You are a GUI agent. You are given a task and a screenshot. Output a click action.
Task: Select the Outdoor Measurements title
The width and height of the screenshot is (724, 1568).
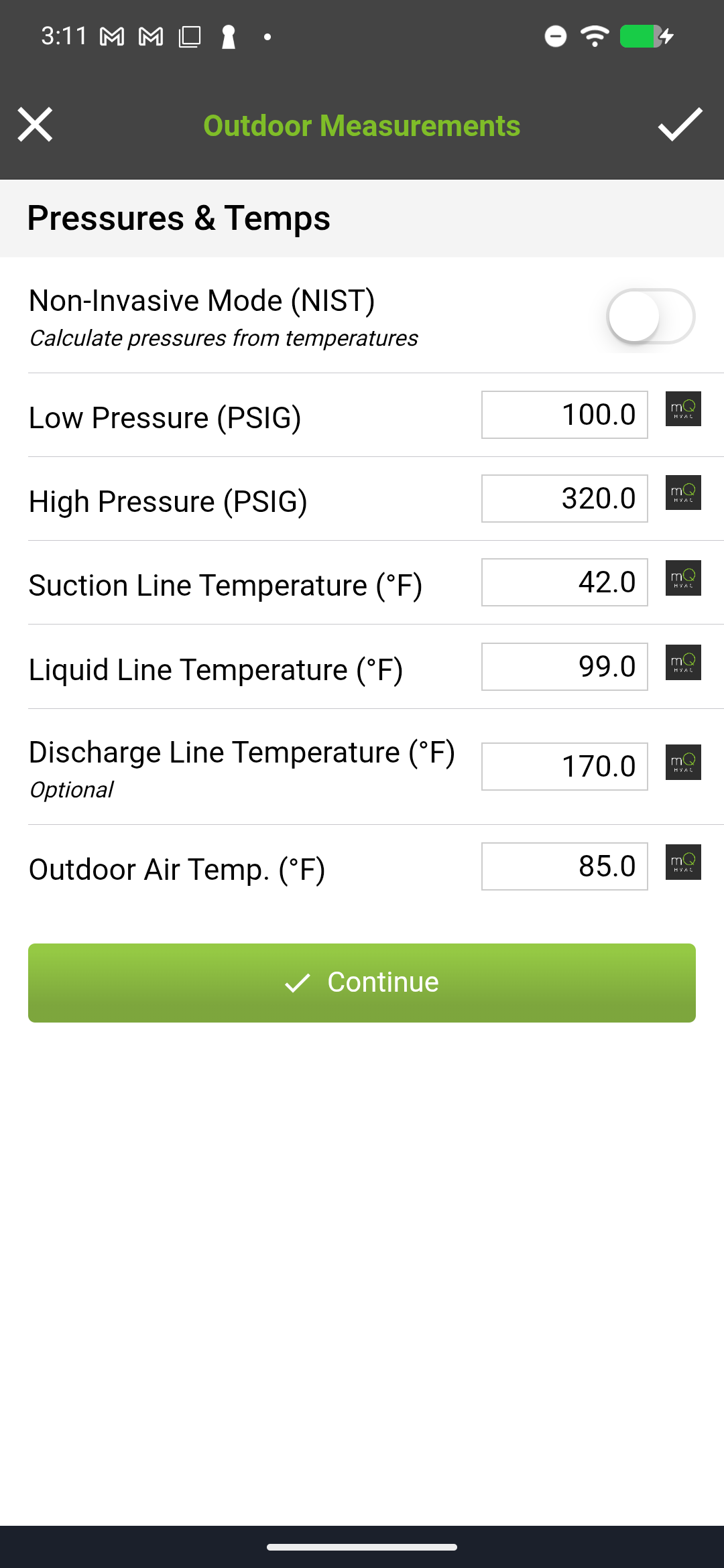361,125
